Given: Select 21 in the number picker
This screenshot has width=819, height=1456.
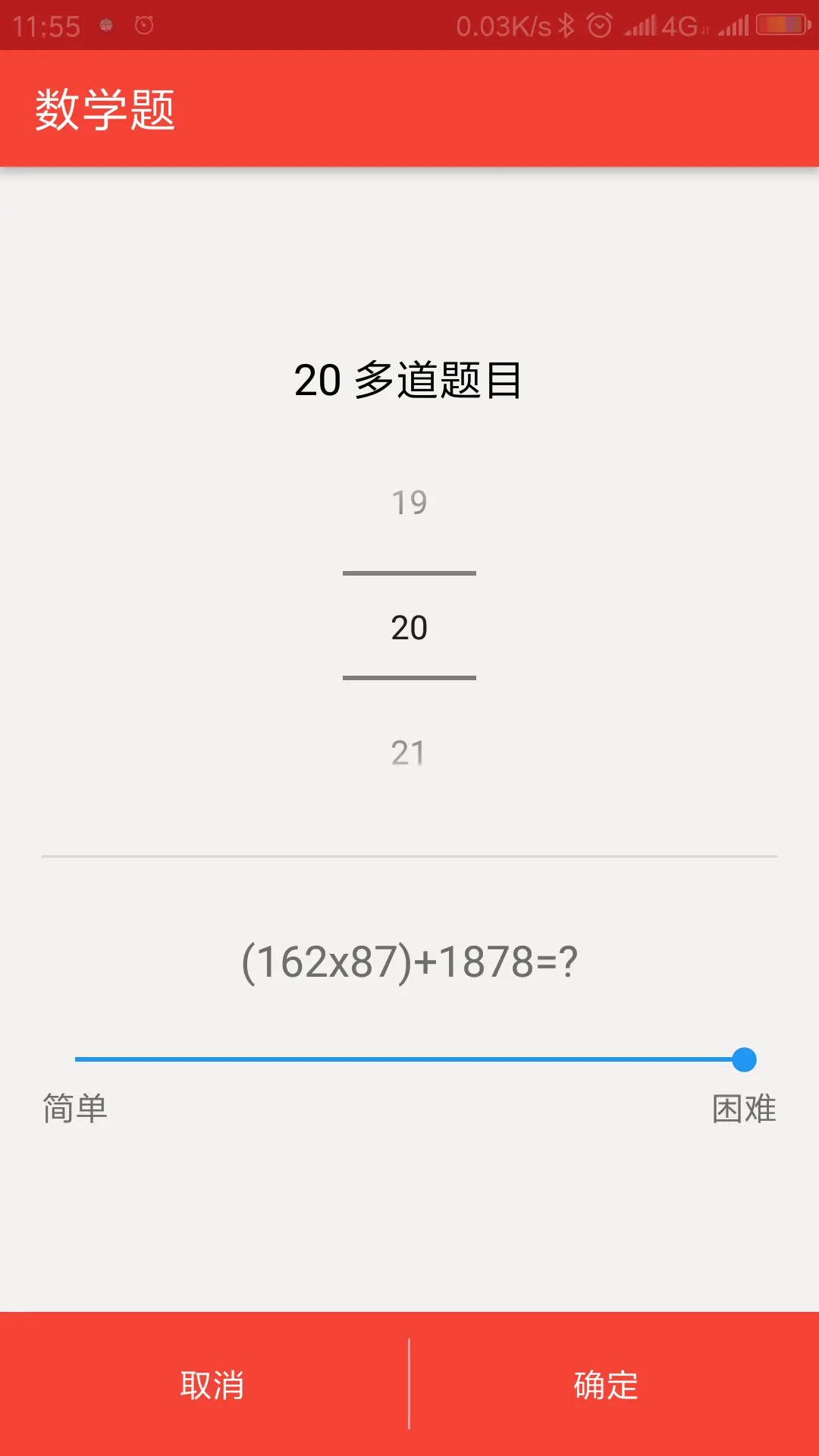Looking at the screenshot, I should tap(409, 753).
